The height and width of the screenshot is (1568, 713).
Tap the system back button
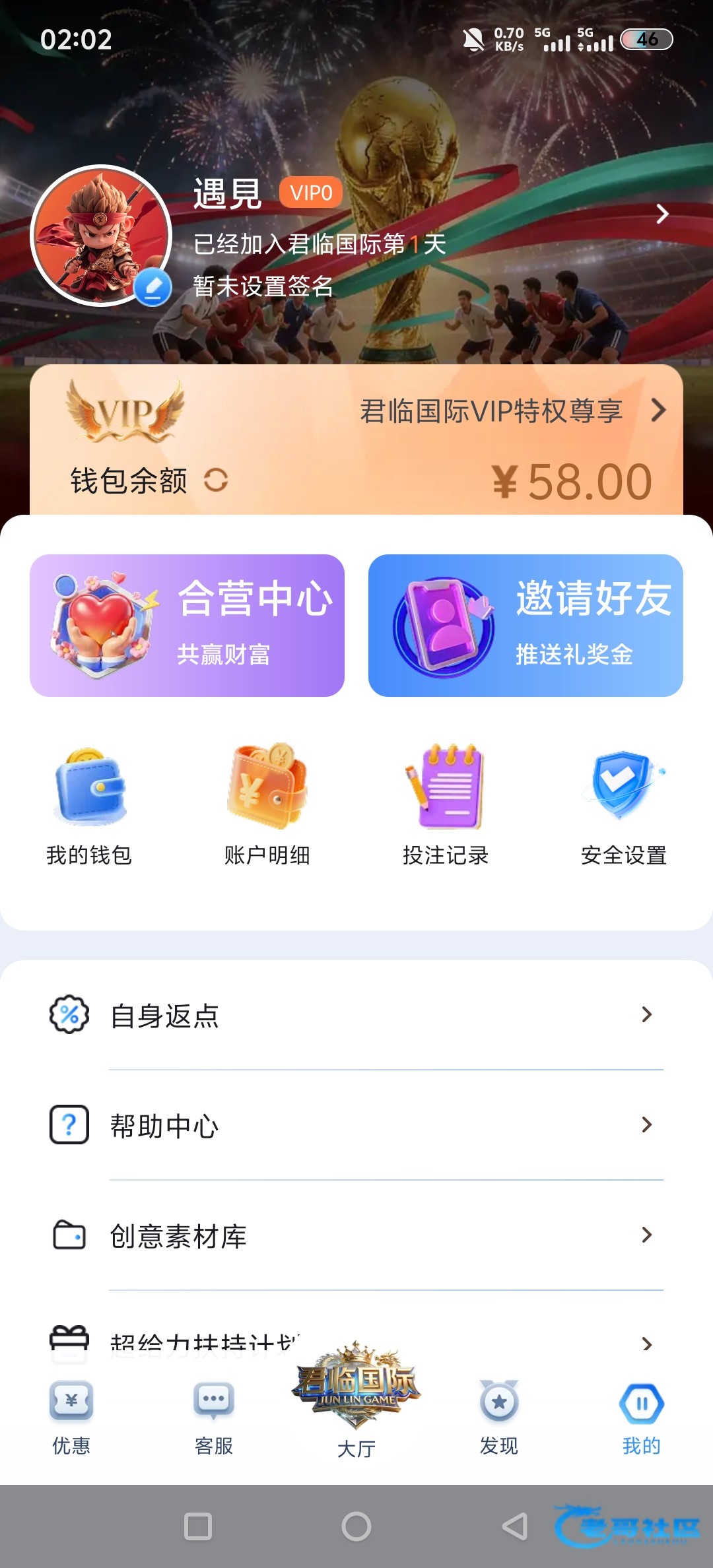(515, 1526)
